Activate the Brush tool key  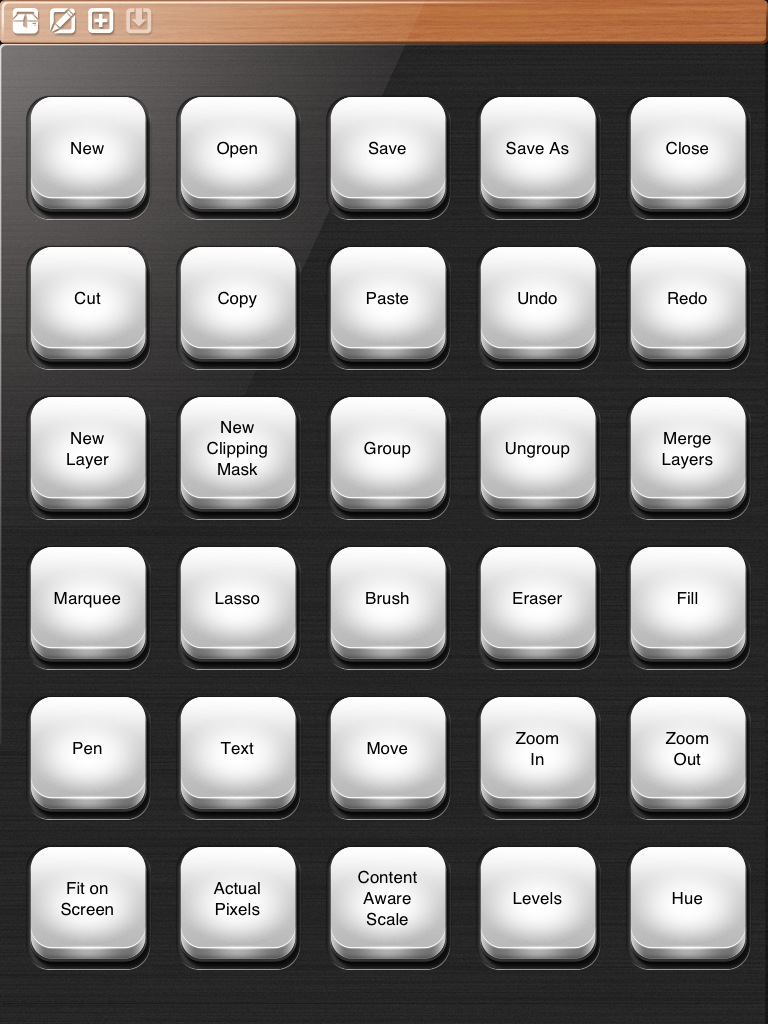[387, 600]
